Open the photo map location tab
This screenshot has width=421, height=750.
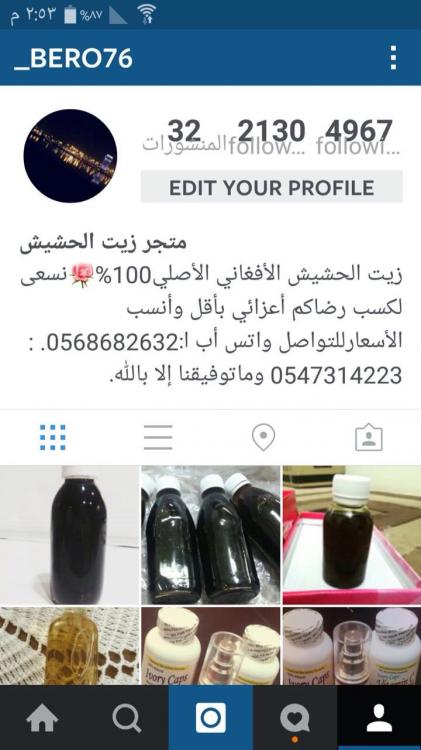point(263,437)
